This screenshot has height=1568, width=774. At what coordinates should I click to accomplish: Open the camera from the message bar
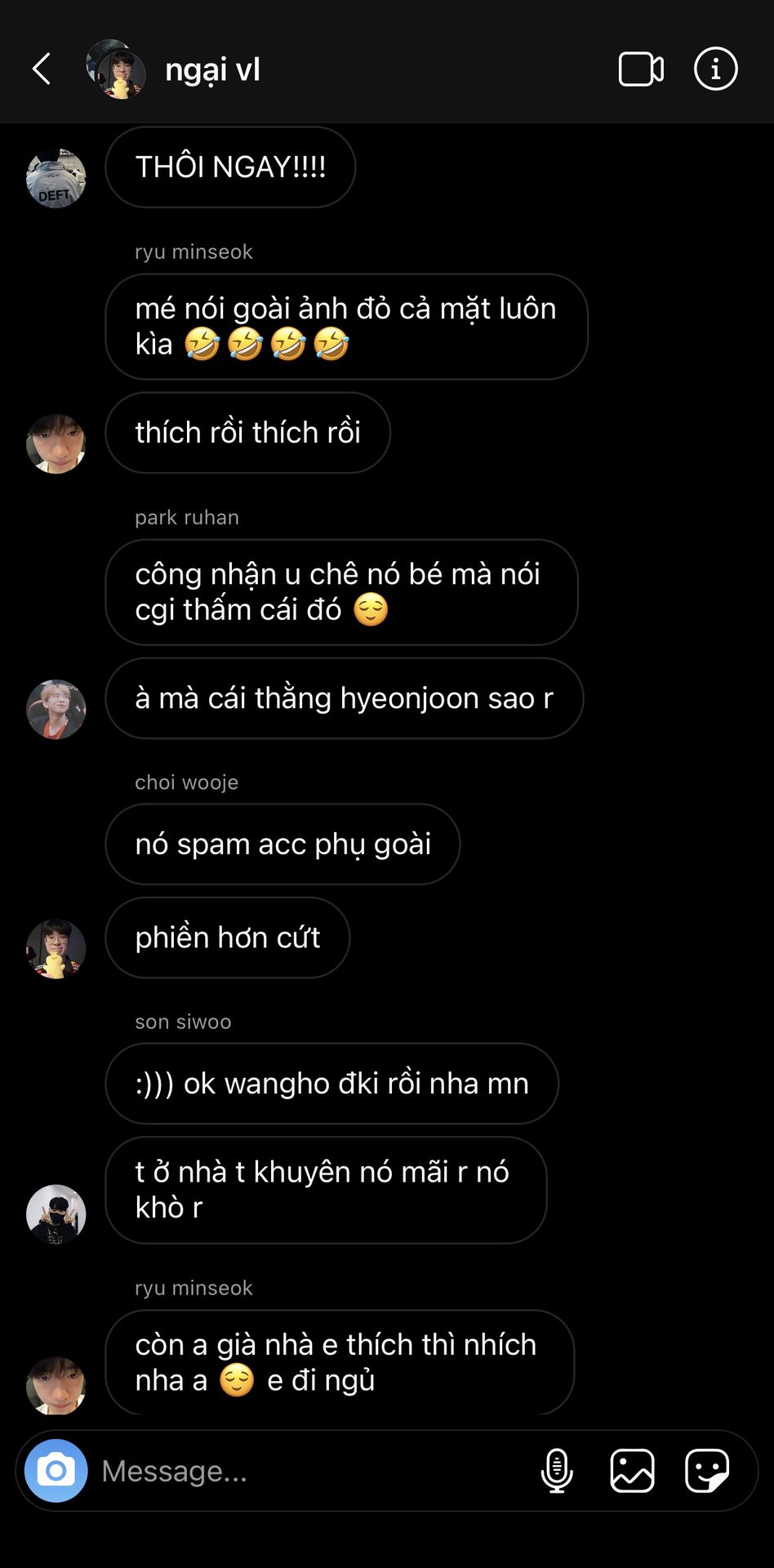[56, 1470]
